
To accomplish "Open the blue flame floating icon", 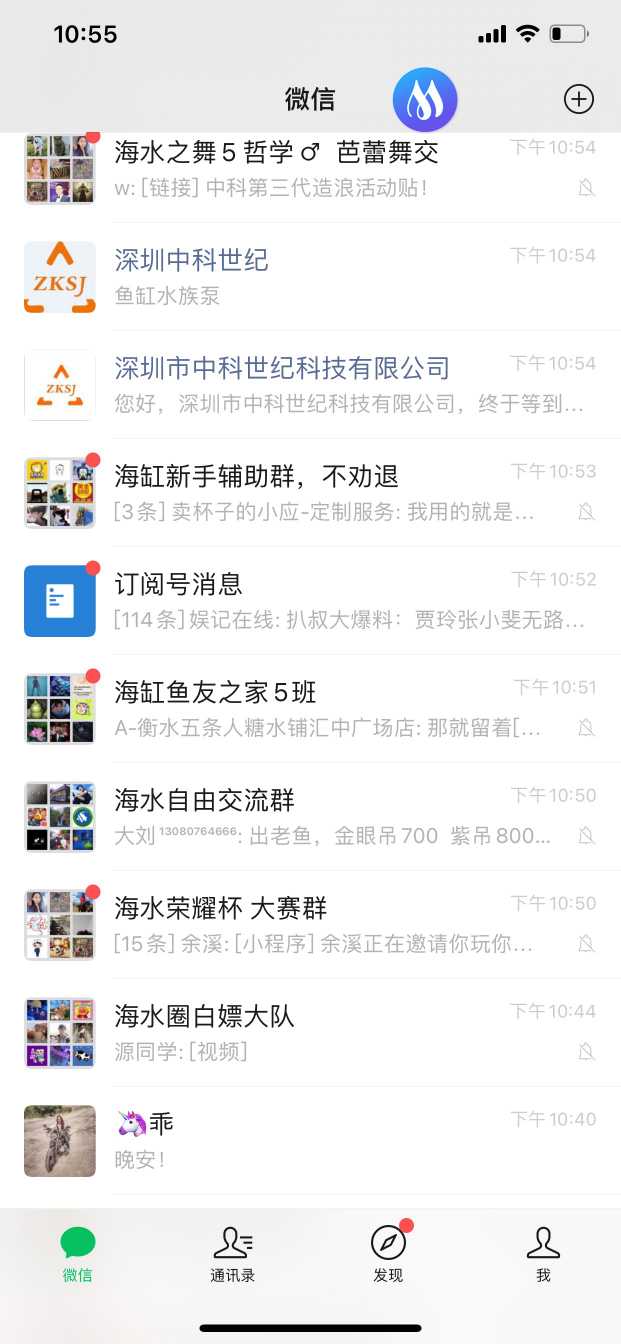I will [x=425, y=100].
